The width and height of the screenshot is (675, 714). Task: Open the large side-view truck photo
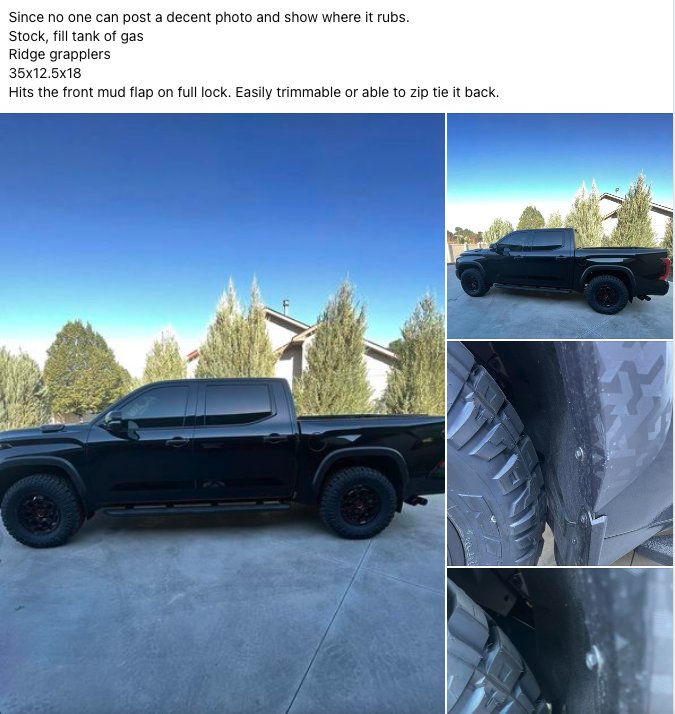click(222, 412)
